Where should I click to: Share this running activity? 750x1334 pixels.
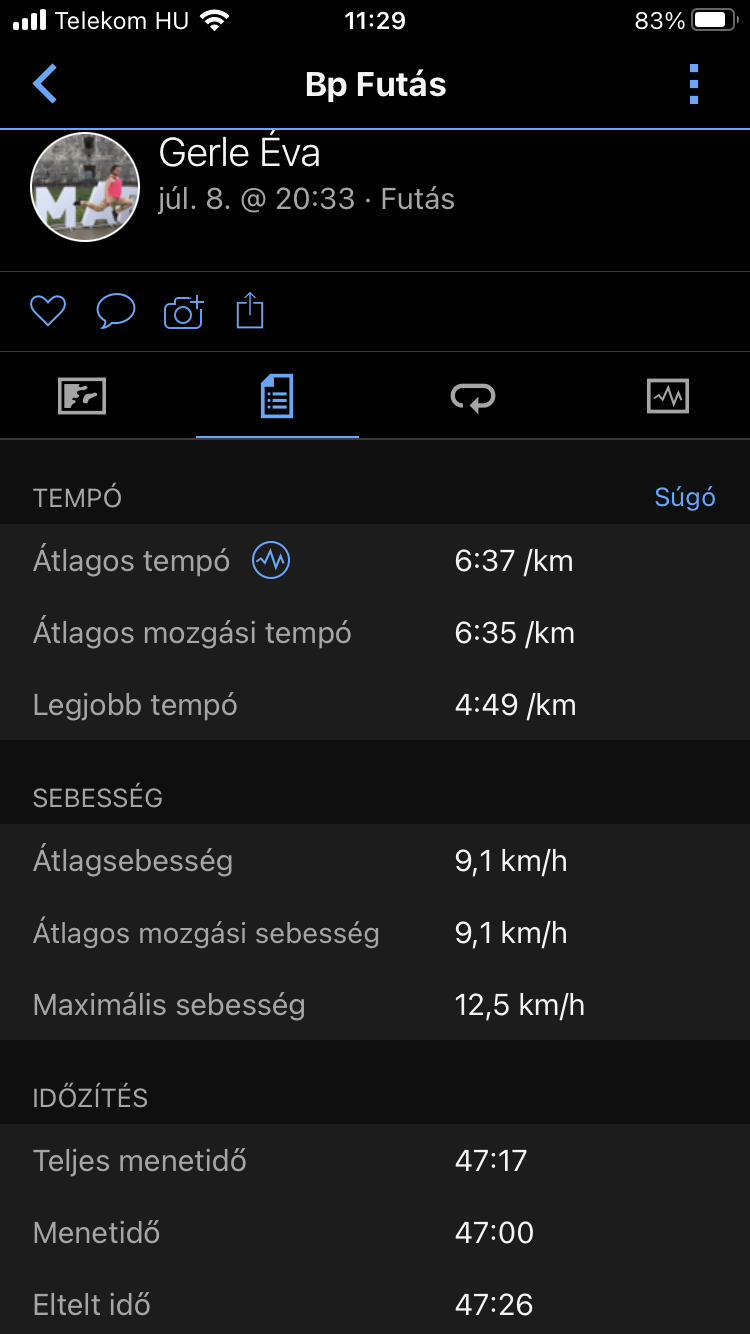coord(250,312)
